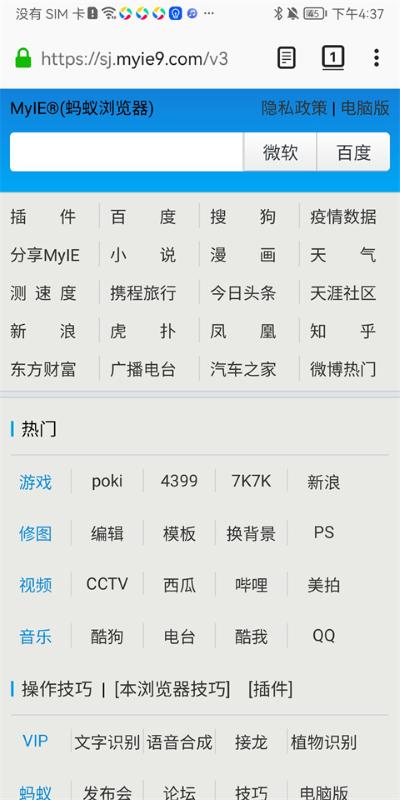
Task: Select 换背景 photo editing link
Action: 251,534
